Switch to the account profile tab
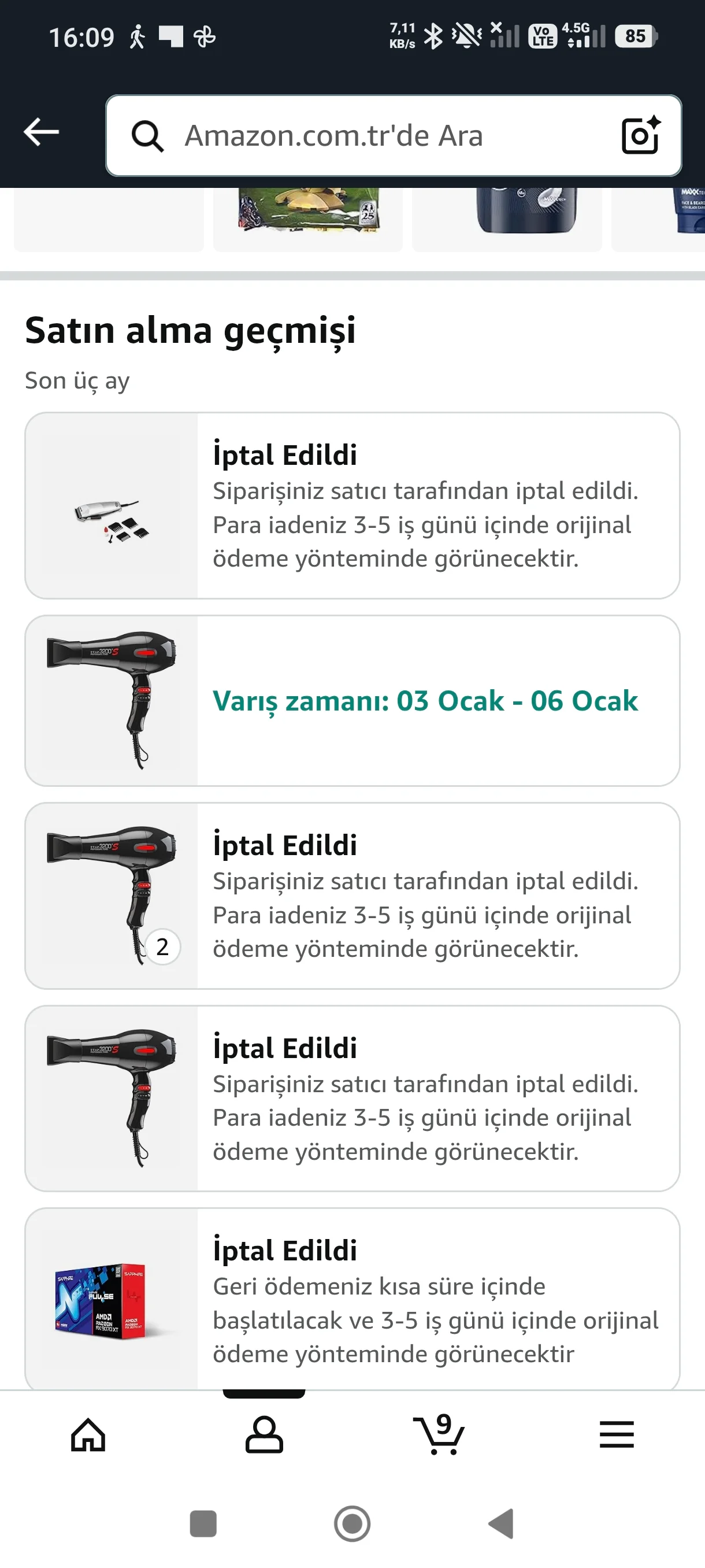Image resolution: width=705 pixels, height=1568 pixels. click(264, 1435)
